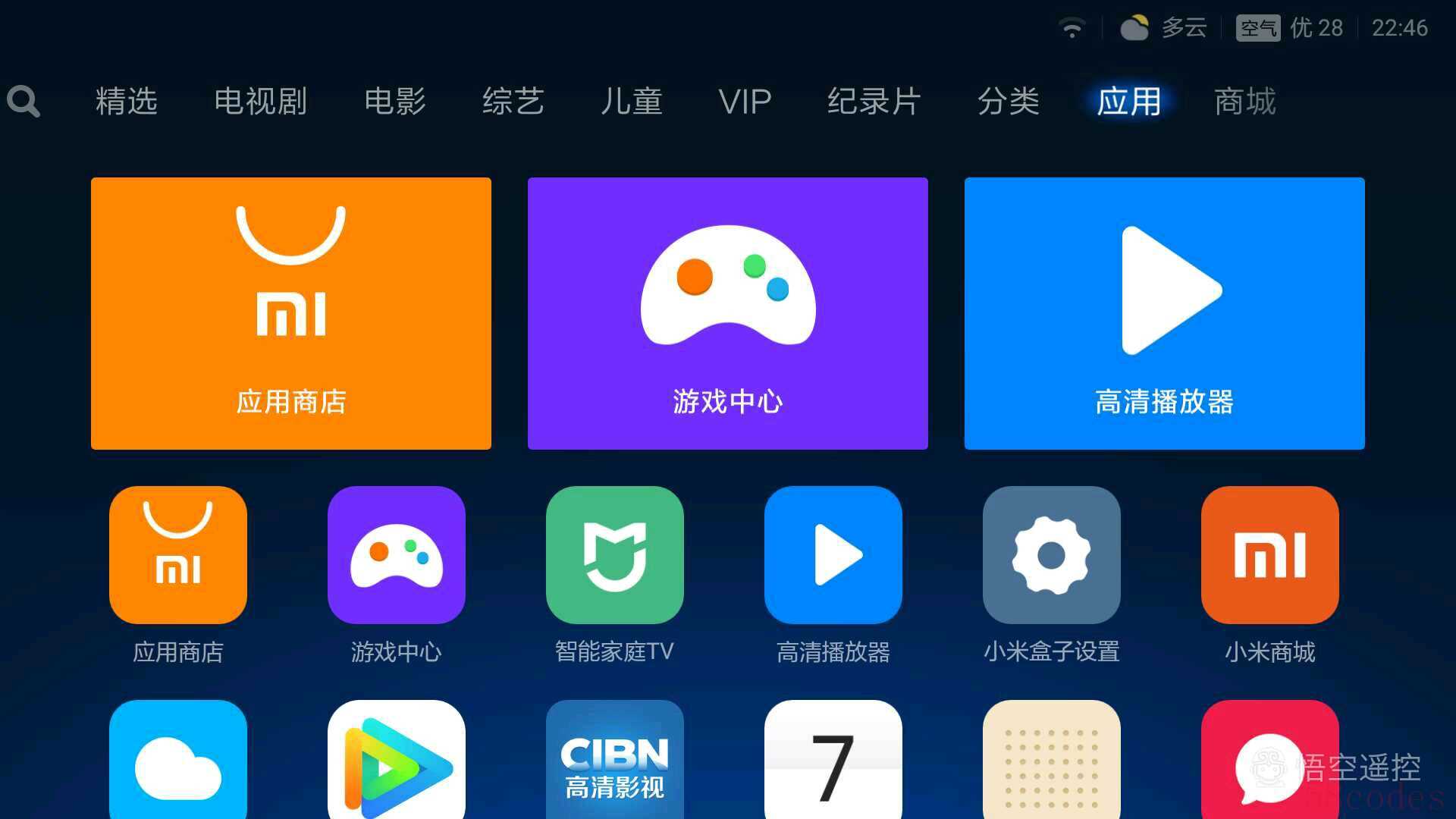Viewport: 1456px width, 819px height.
Task: Open the large 游戏中心 purple tile
Action: pyautogui.click(x=728, y=313)
